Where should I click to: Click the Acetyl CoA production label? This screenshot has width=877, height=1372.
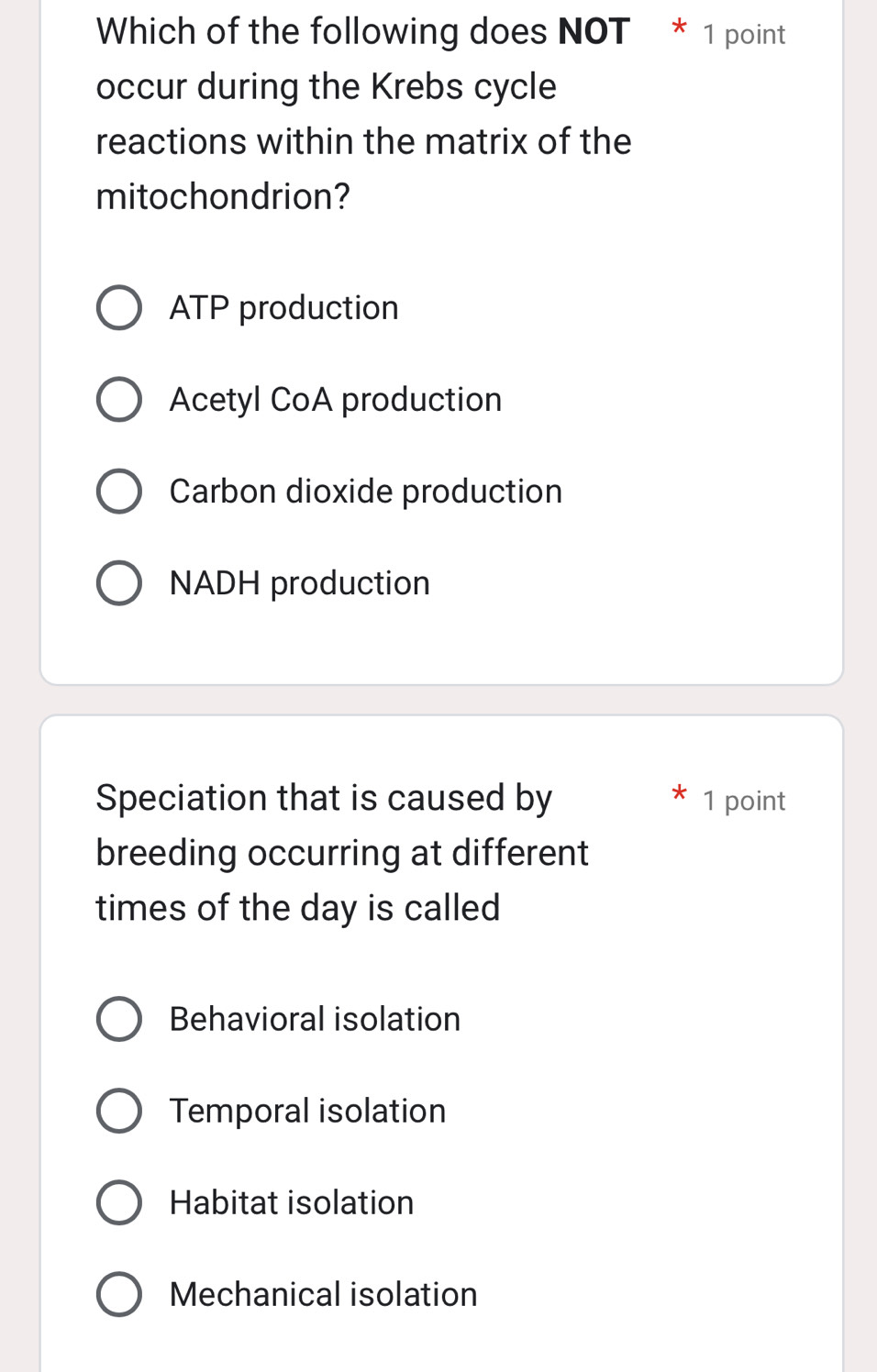335,399
